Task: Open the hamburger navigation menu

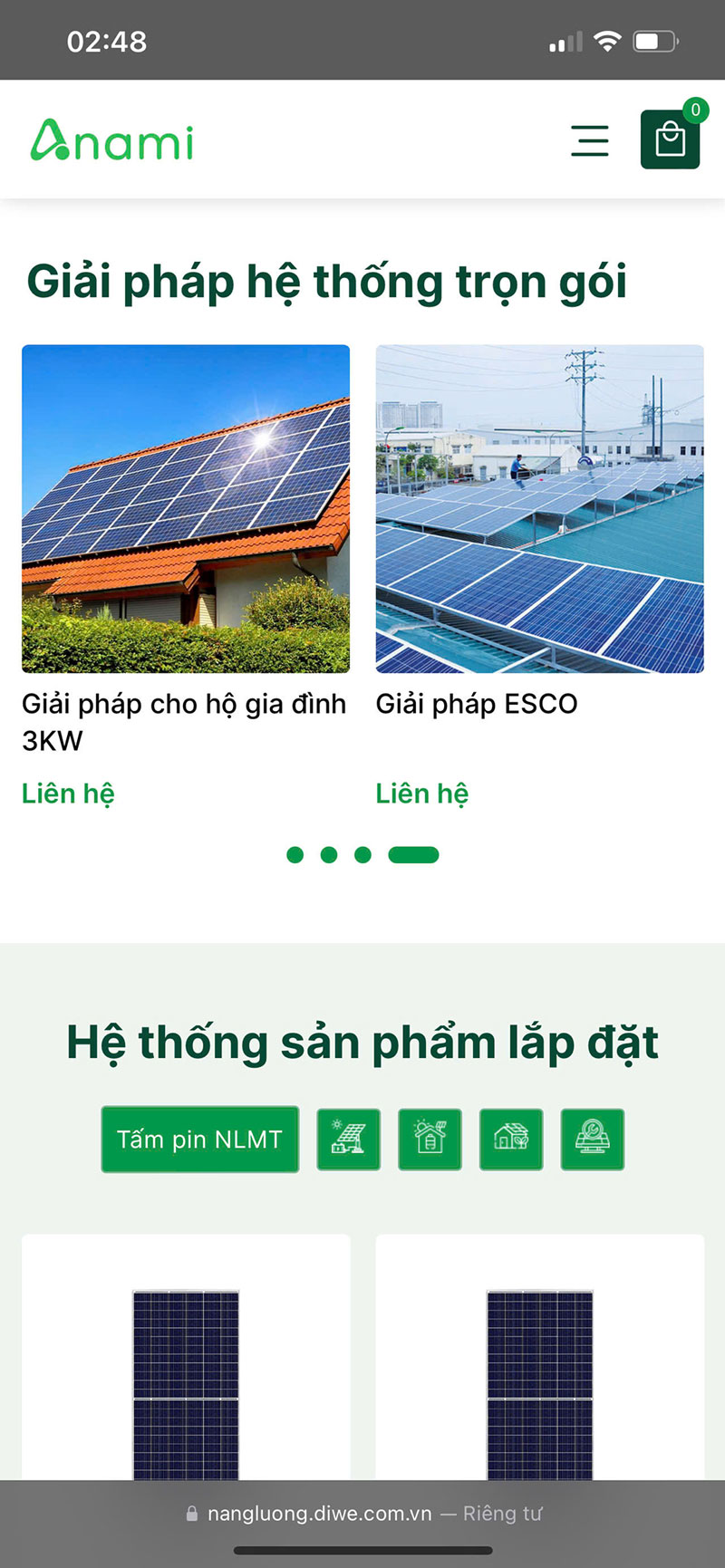Action: point(589,140)
